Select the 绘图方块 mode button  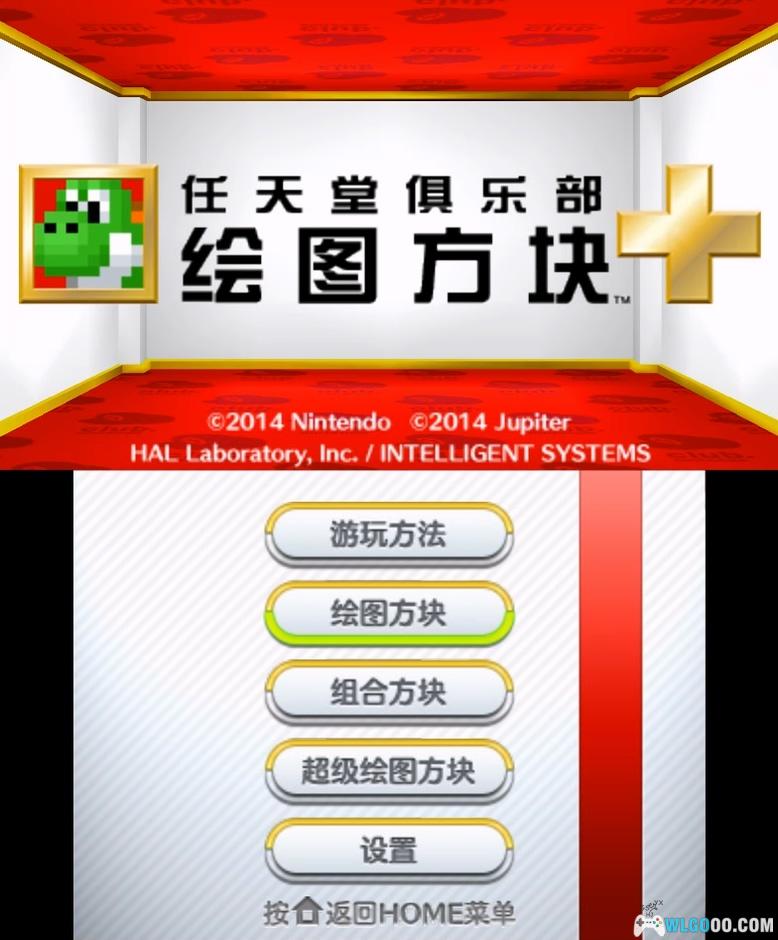point(388,613)
